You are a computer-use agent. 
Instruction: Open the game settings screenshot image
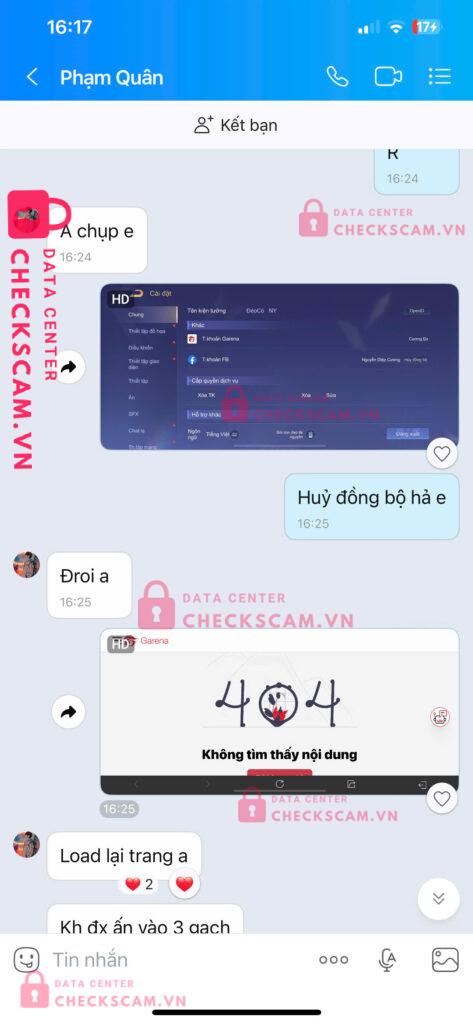point(280,366)
